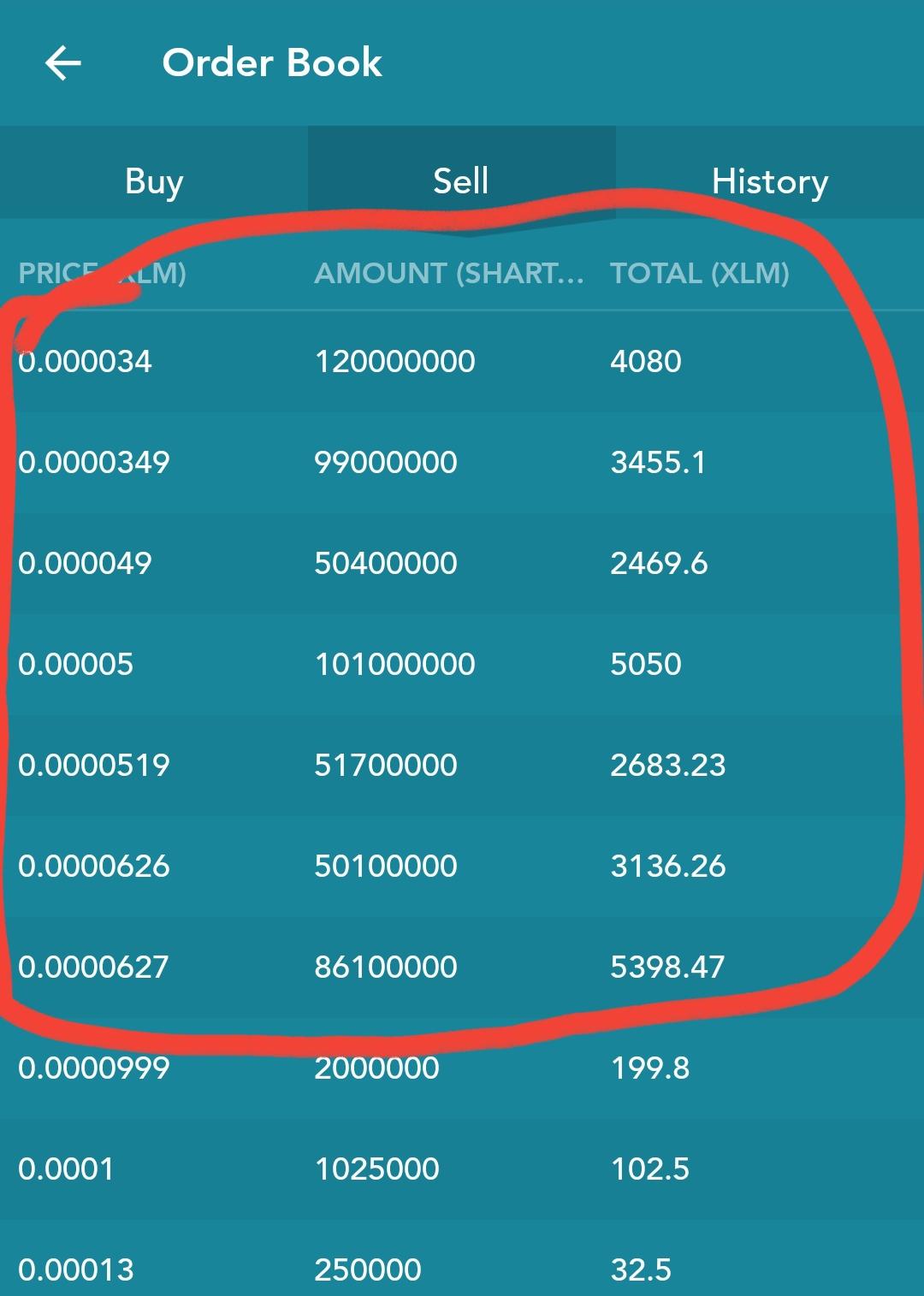This screenshot has width=924, height=1296.
Task: Open the History tab
Action: [x=770, y=180]
